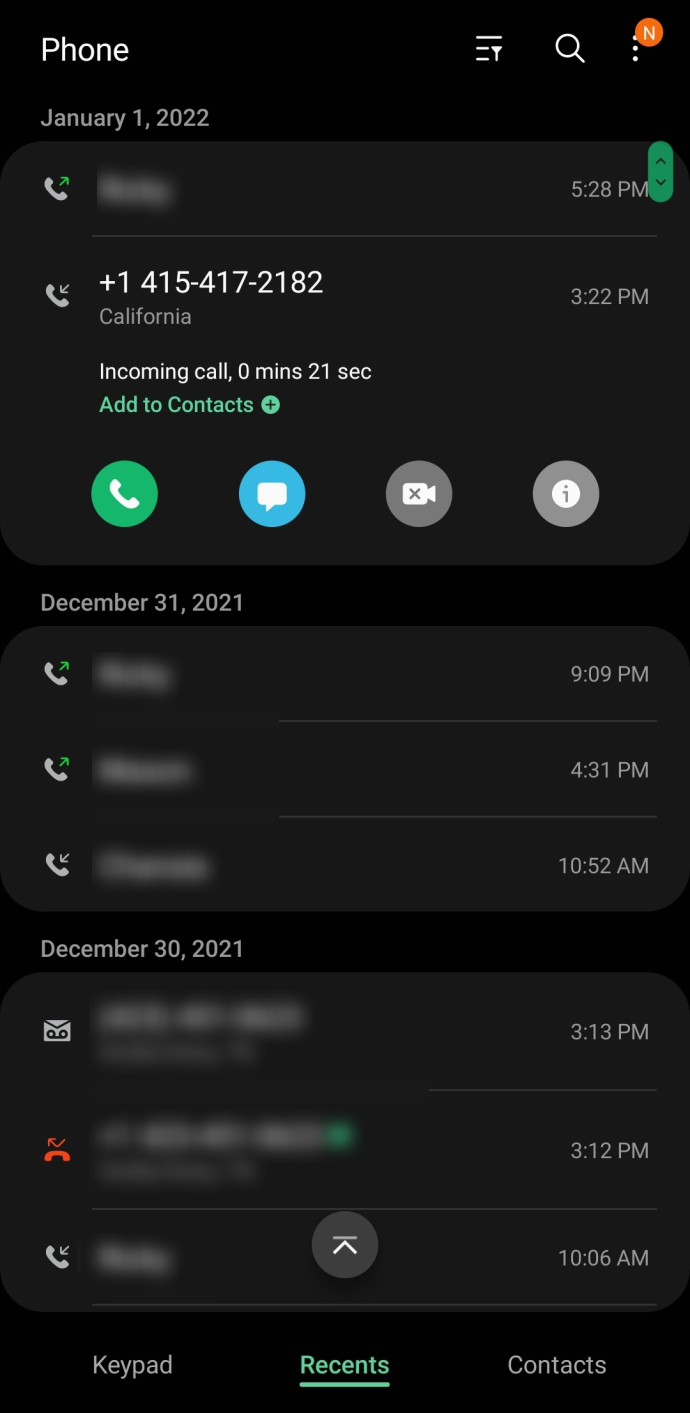
Task: Open the 10:06 AM incoming call entry
Action: (x=345, y=1258)
